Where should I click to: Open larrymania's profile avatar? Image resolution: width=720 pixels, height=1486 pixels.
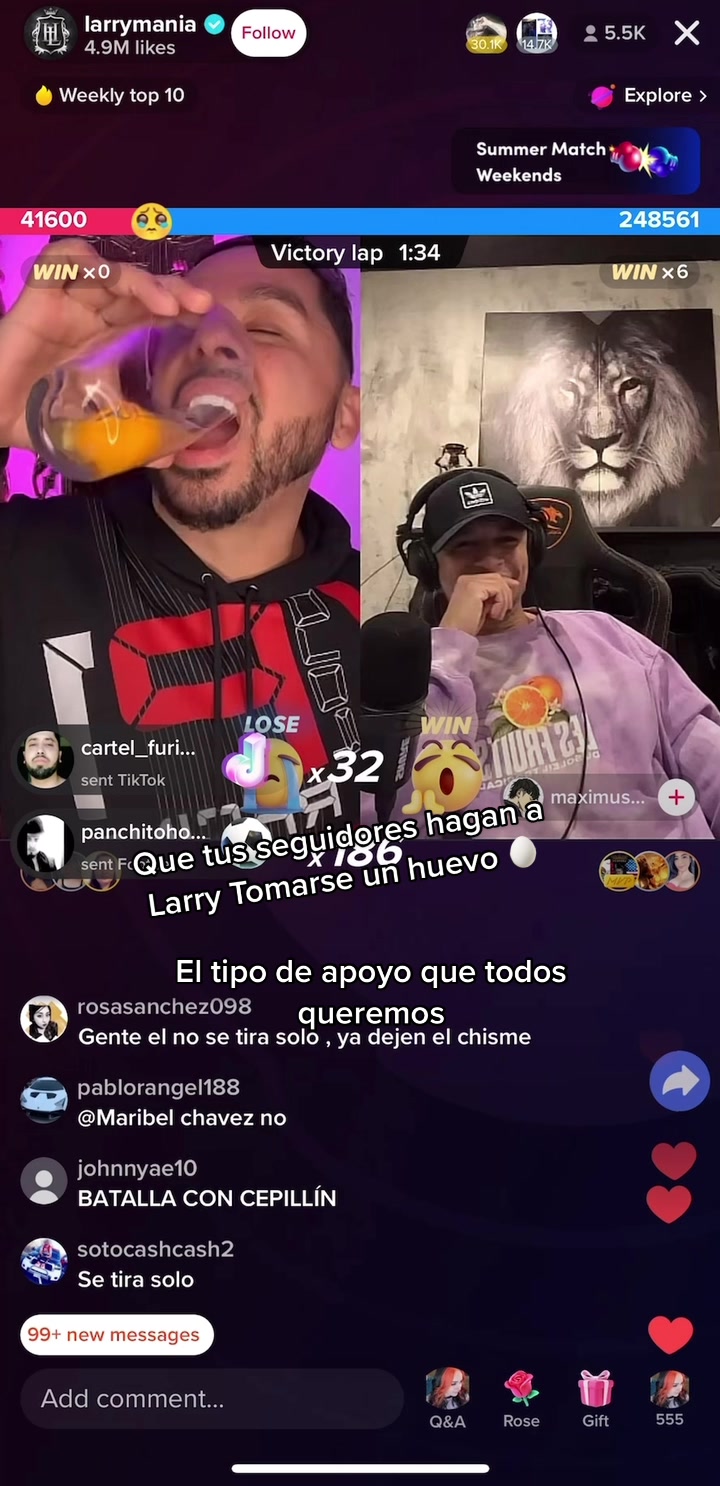coord(50,33)
